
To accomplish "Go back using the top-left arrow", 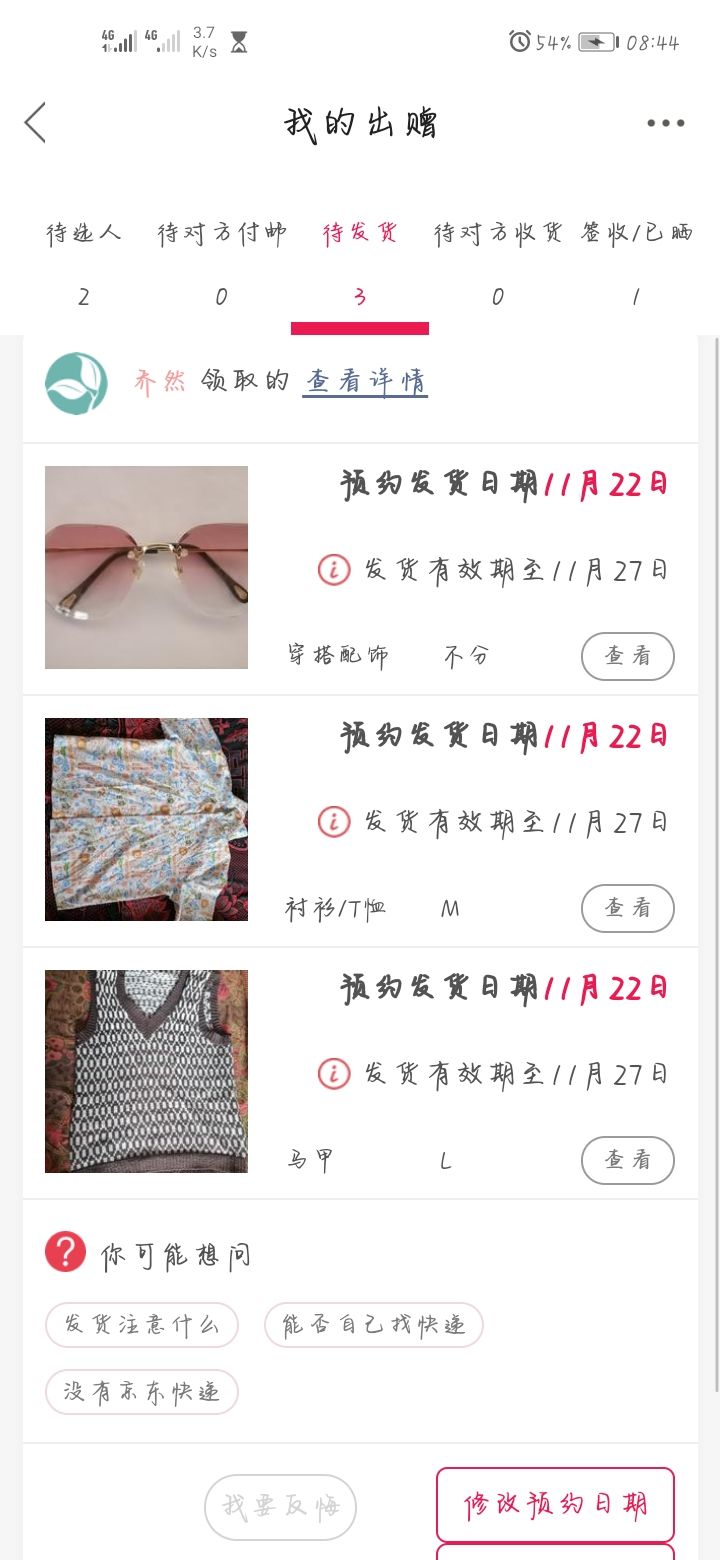I will (x=36, y=123).
